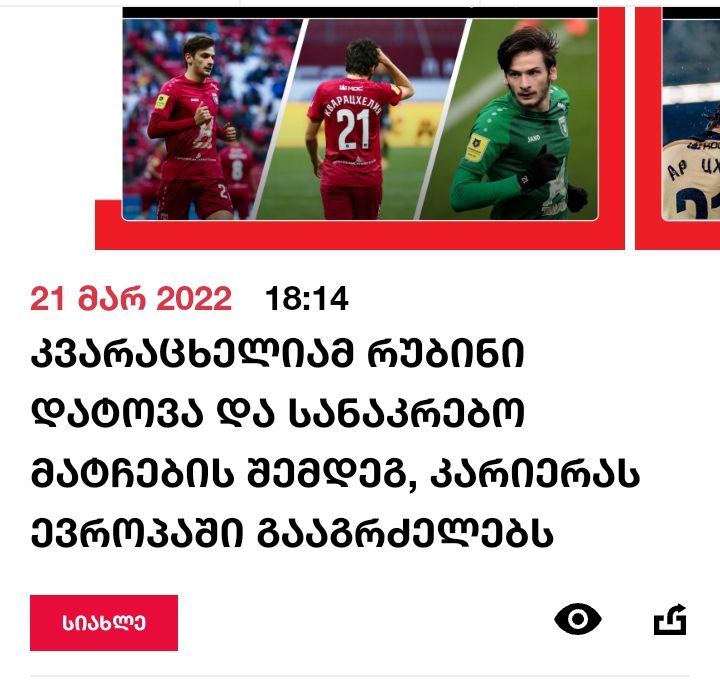Tap the red სიახლე category button
Viewport: 720px width, 697px height.
pyautogui.click(x=104, y=623)
